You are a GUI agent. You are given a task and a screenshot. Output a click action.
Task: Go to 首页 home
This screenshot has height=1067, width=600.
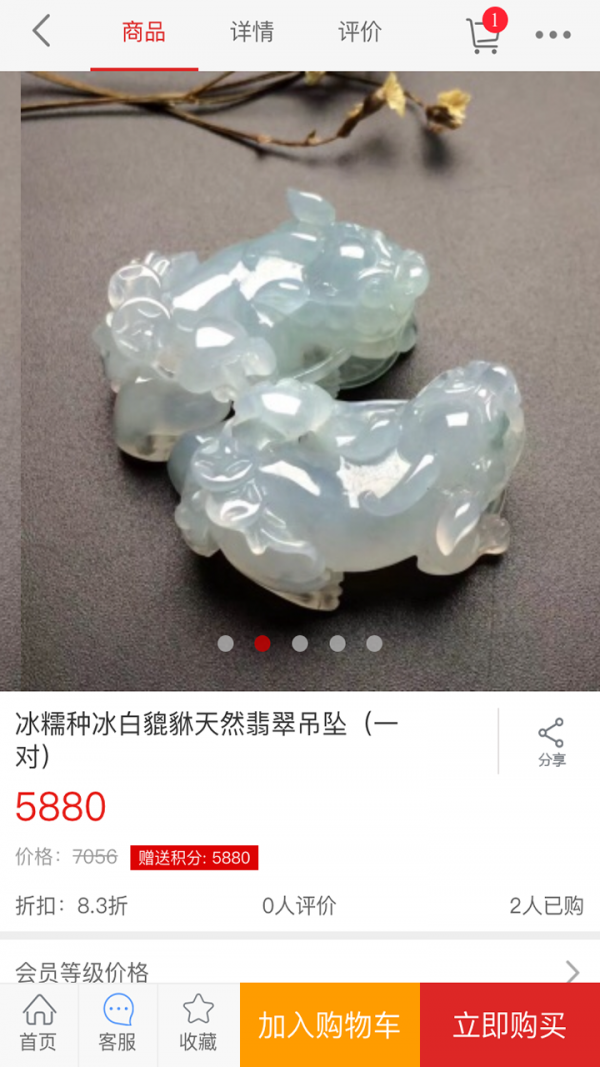(x=39, y=1024)
